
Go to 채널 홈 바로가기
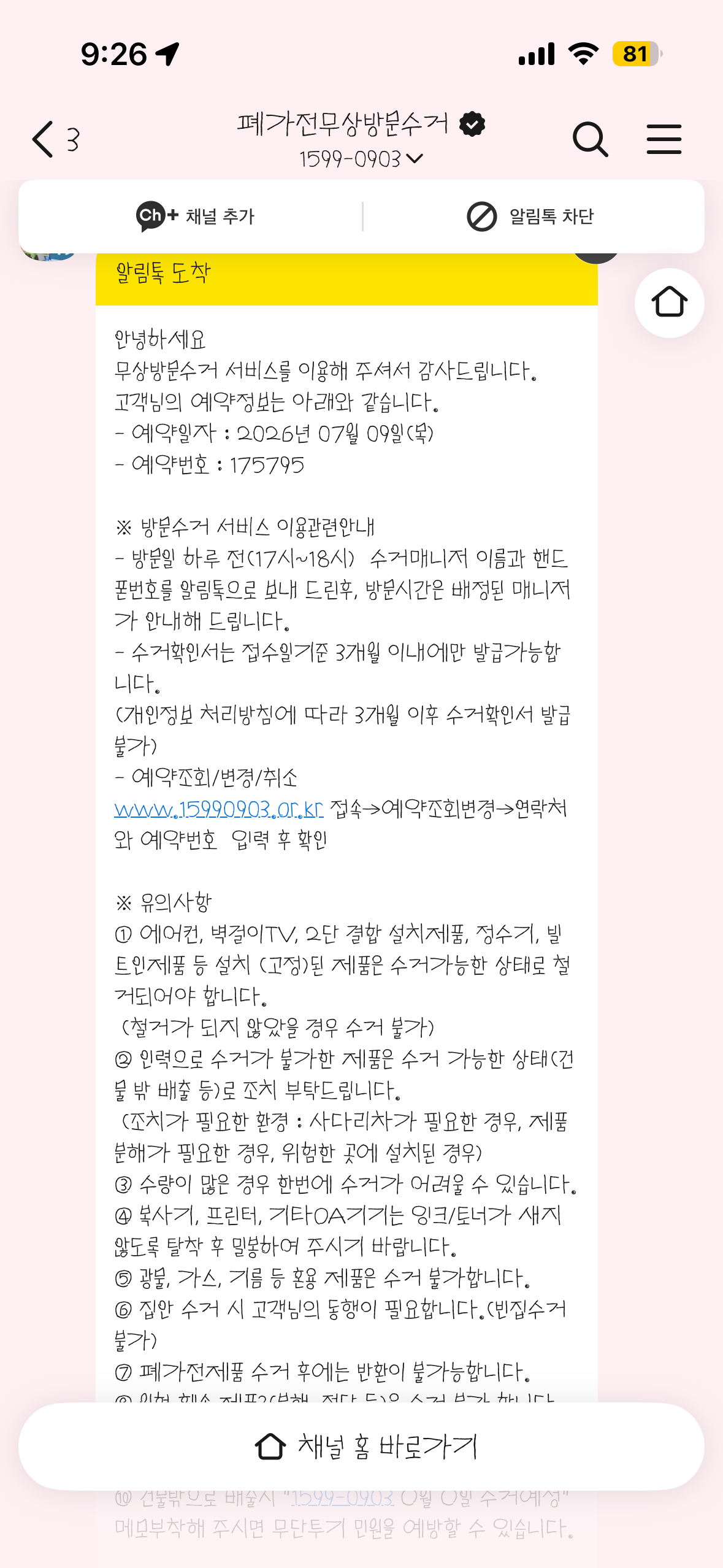(x=361, y=1446)
